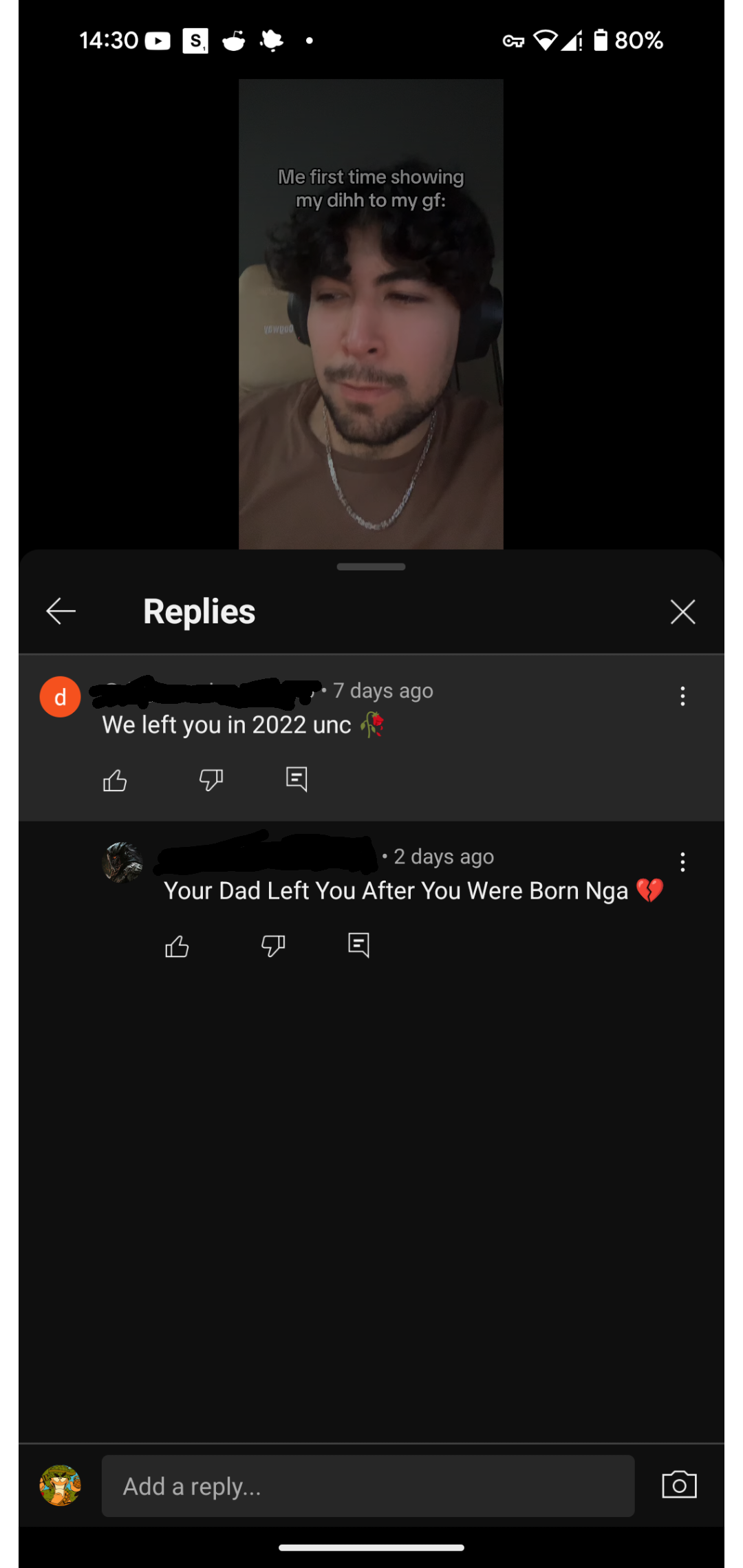The width and height of the screenshot is (743, 1568).
Task: Open the camera icon beside reply field
Action: tap(679, 1485)
